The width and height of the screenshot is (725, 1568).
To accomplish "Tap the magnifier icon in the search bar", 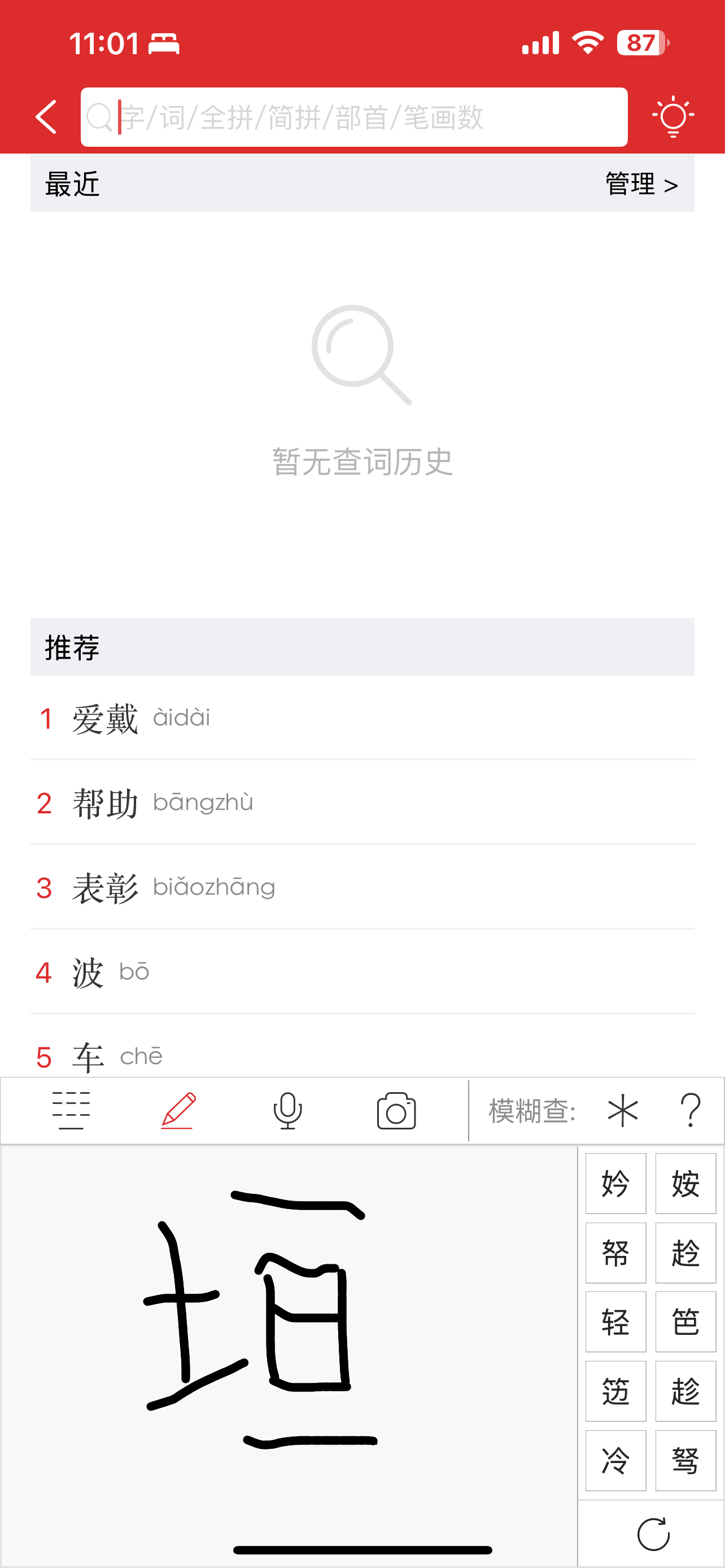I will click(100, 117).
